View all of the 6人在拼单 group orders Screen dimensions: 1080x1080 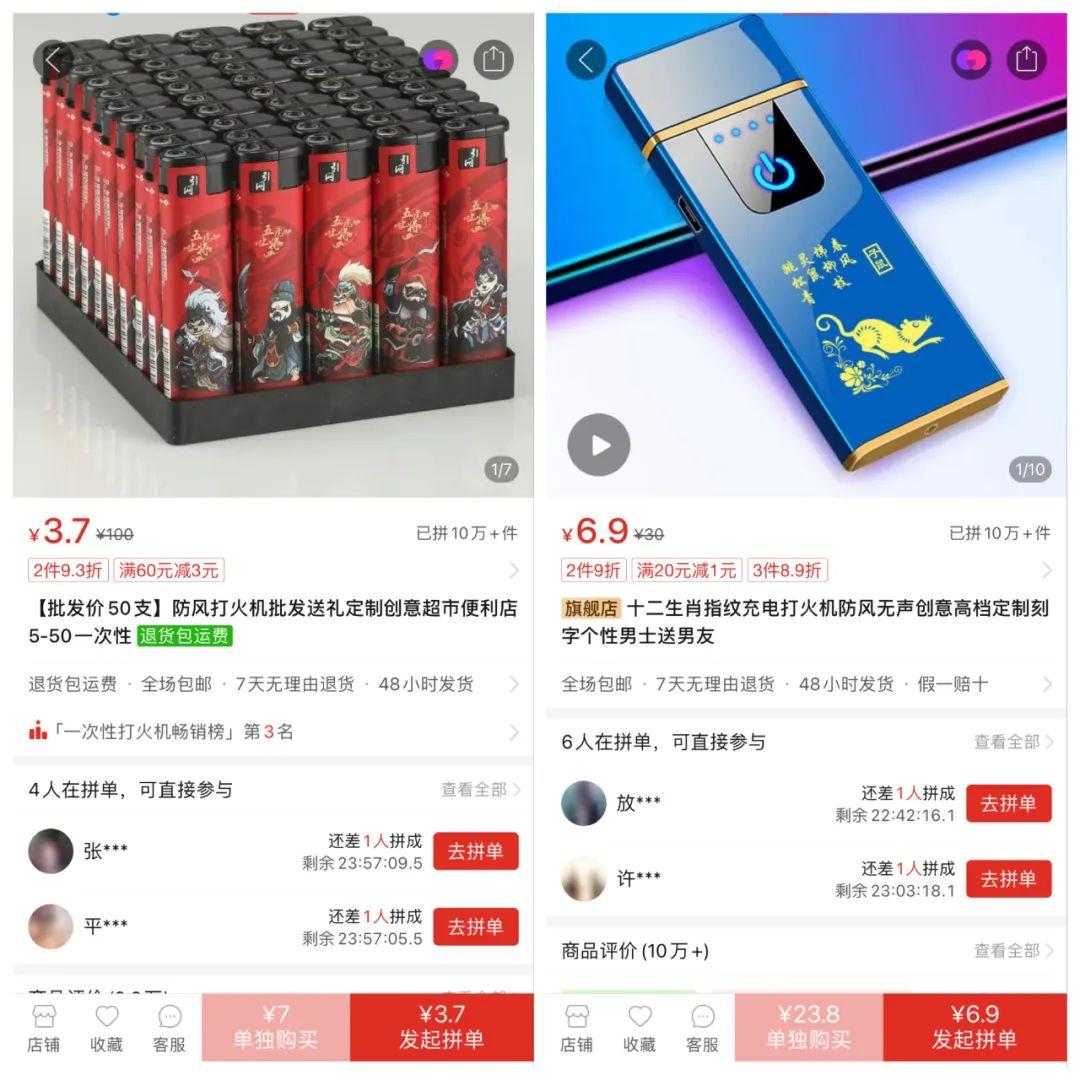tap(1014, 742)
